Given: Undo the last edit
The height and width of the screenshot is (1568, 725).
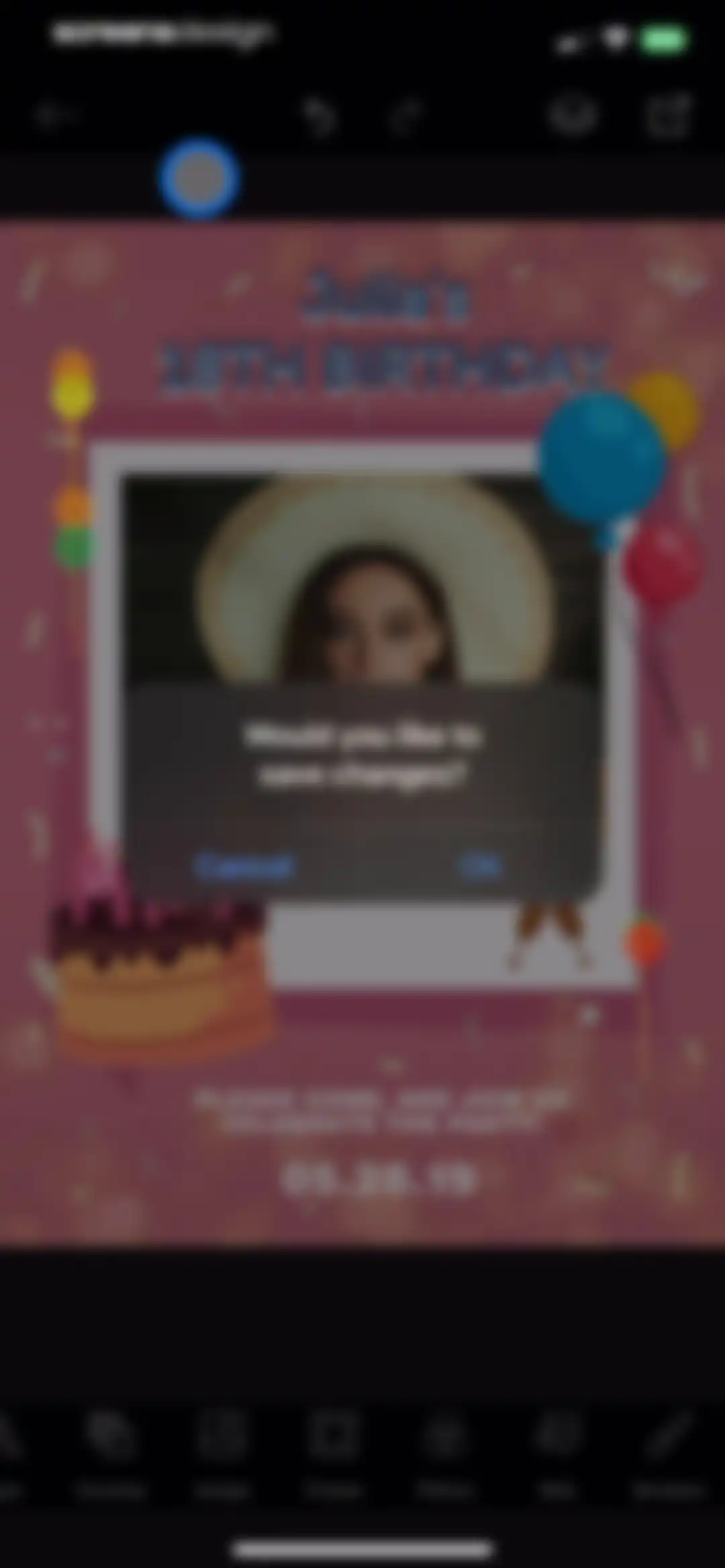Looking at the screenshot, I should [x=318, y=117].
